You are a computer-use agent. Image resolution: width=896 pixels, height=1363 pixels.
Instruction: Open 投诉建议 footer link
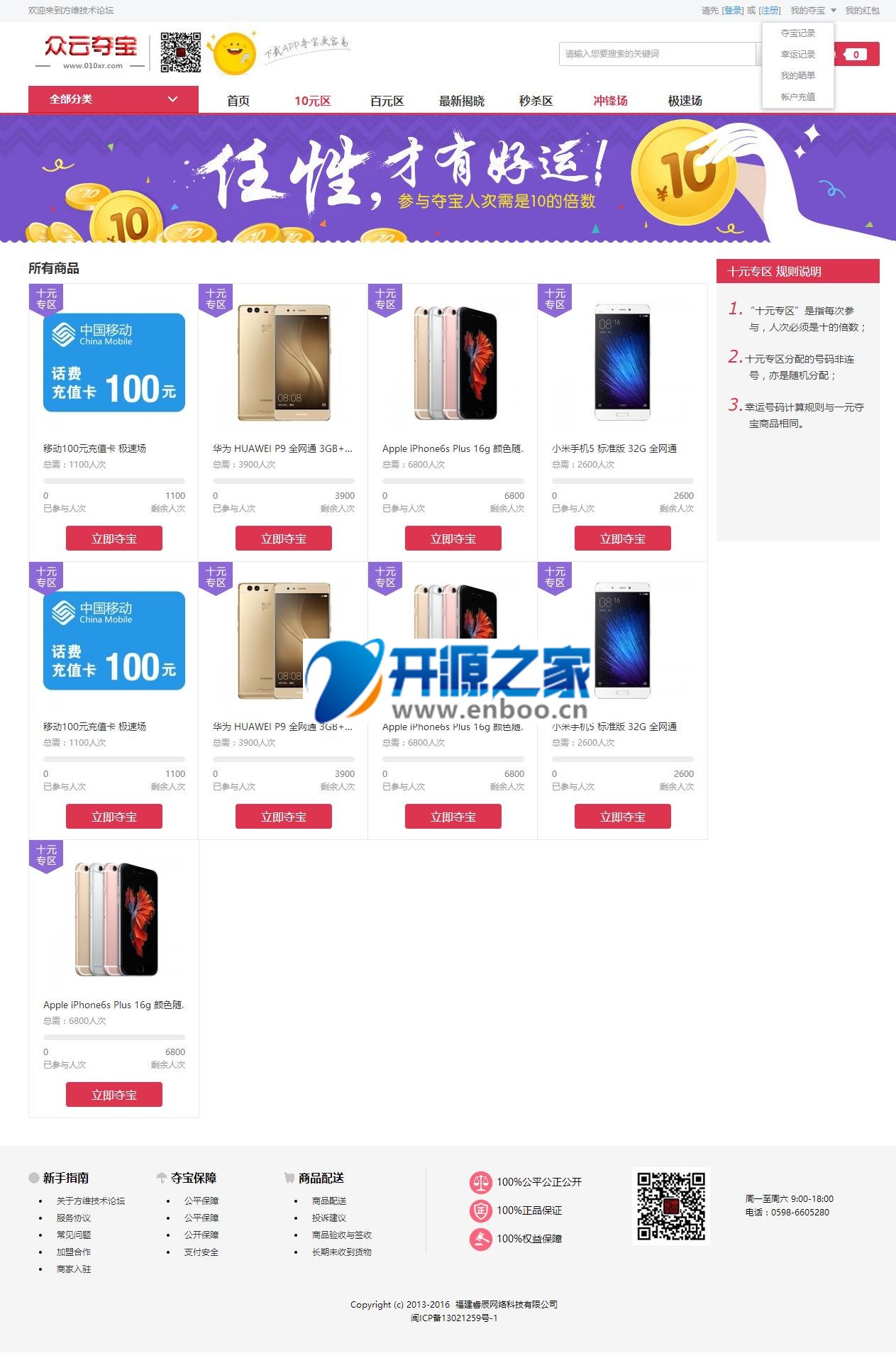(329, 1218)
